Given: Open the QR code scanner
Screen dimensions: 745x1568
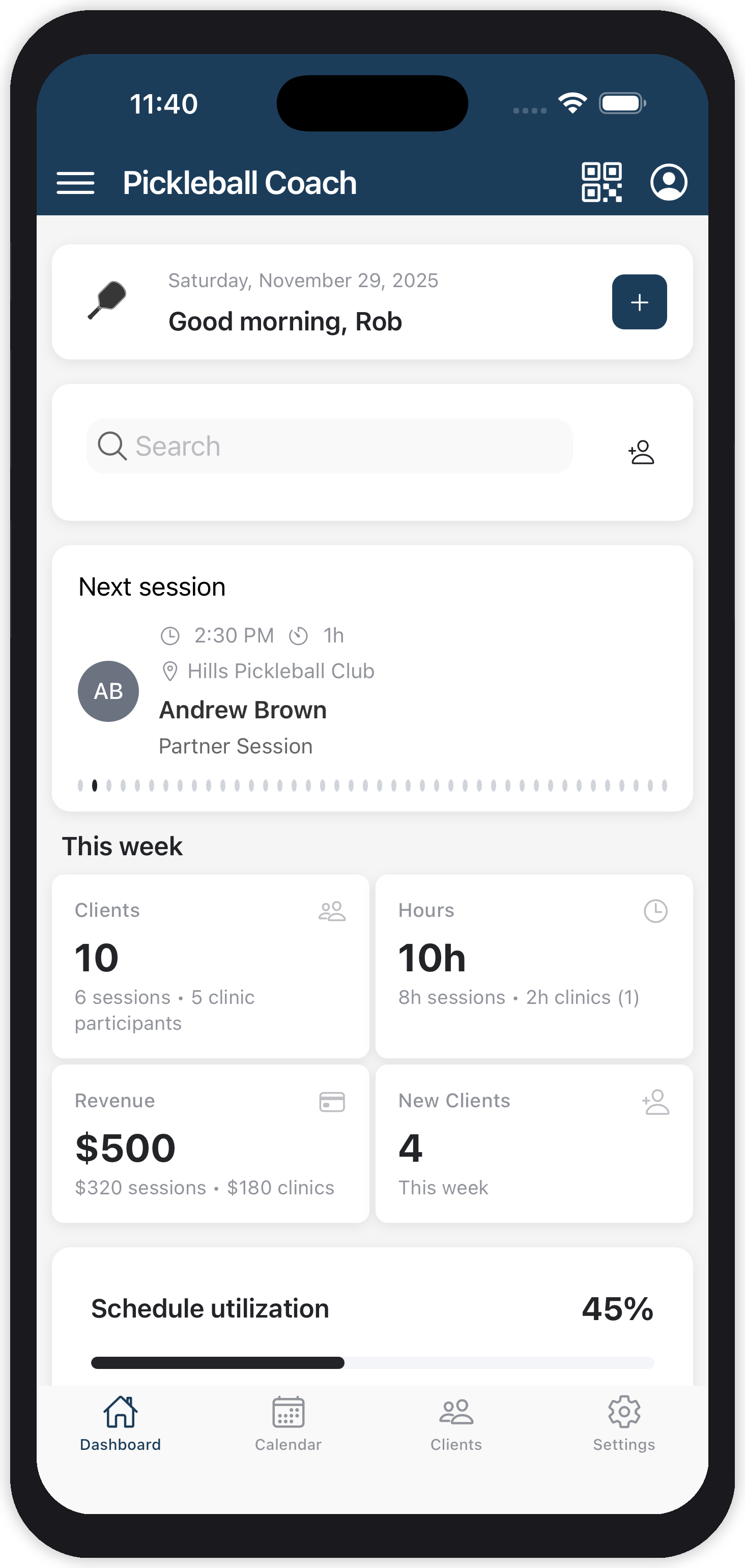Looking at the screenshot, I should click(x=601, y=182).
